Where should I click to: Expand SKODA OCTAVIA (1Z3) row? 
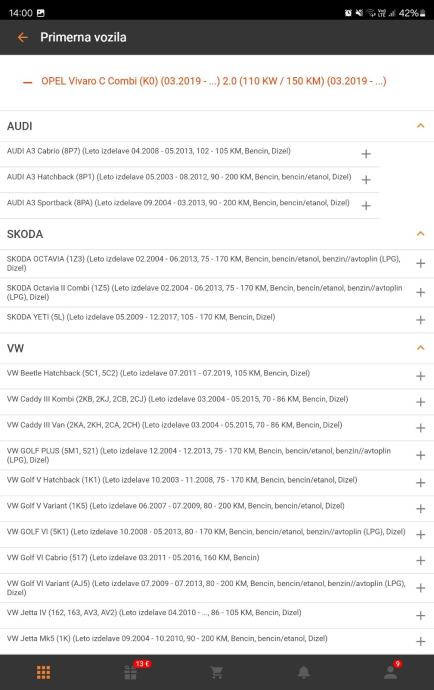[x=420, y=263]
